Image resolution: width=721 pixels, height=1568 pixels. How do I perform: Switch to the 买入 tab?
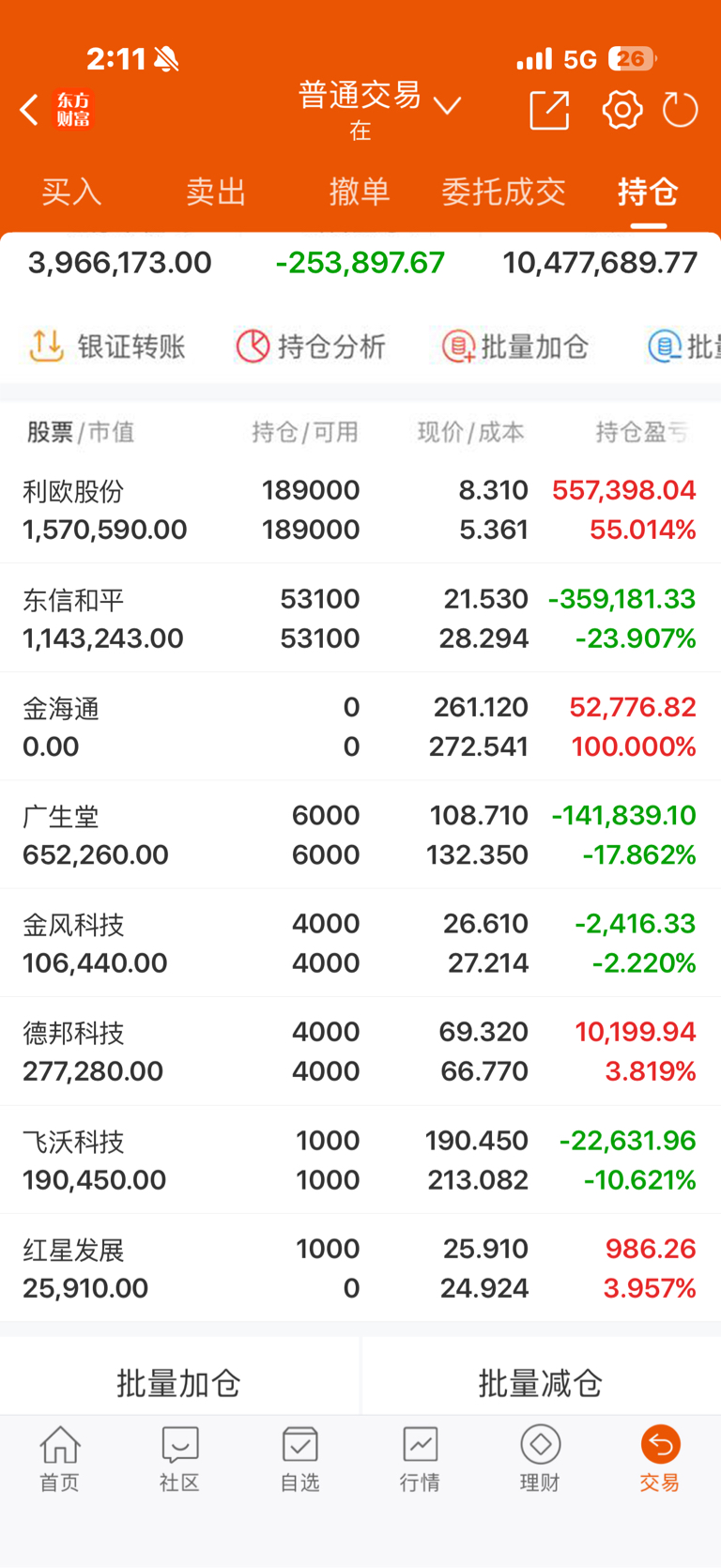(x=72, y=192)
